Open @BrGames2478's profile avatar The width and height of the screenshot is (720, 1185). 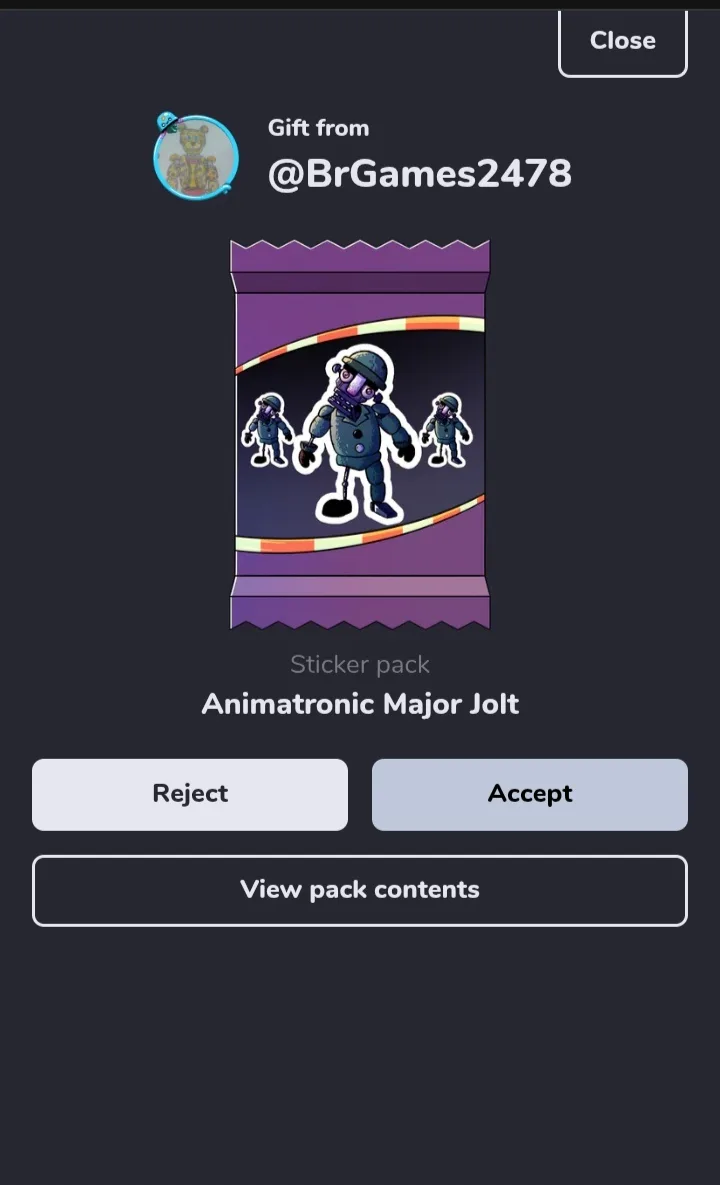(x=196, y=157)
